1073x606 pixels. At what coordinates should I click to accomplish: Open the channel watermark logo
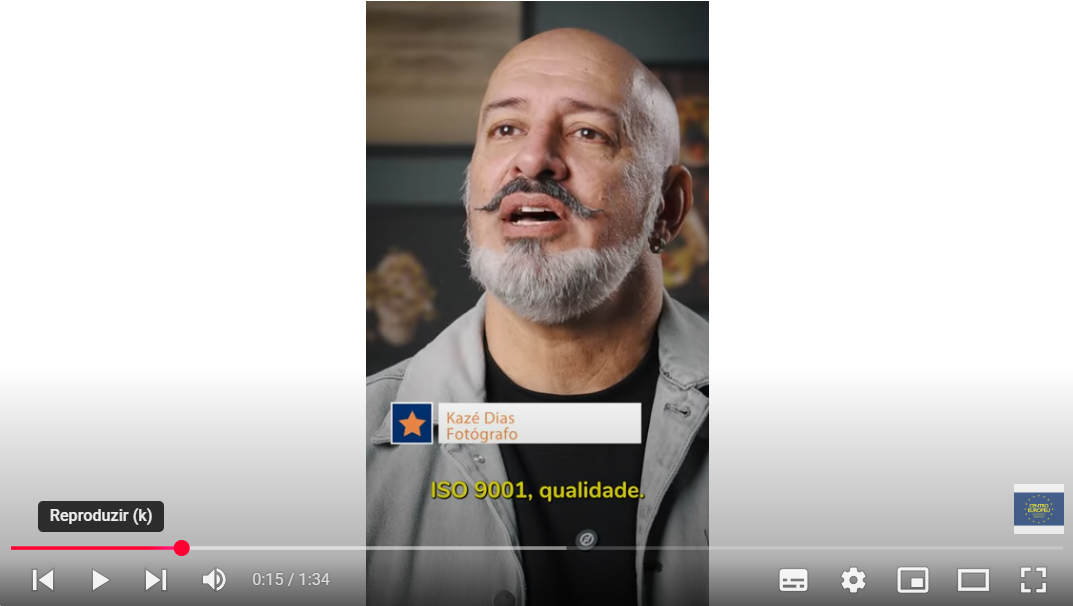(1038, 509)
